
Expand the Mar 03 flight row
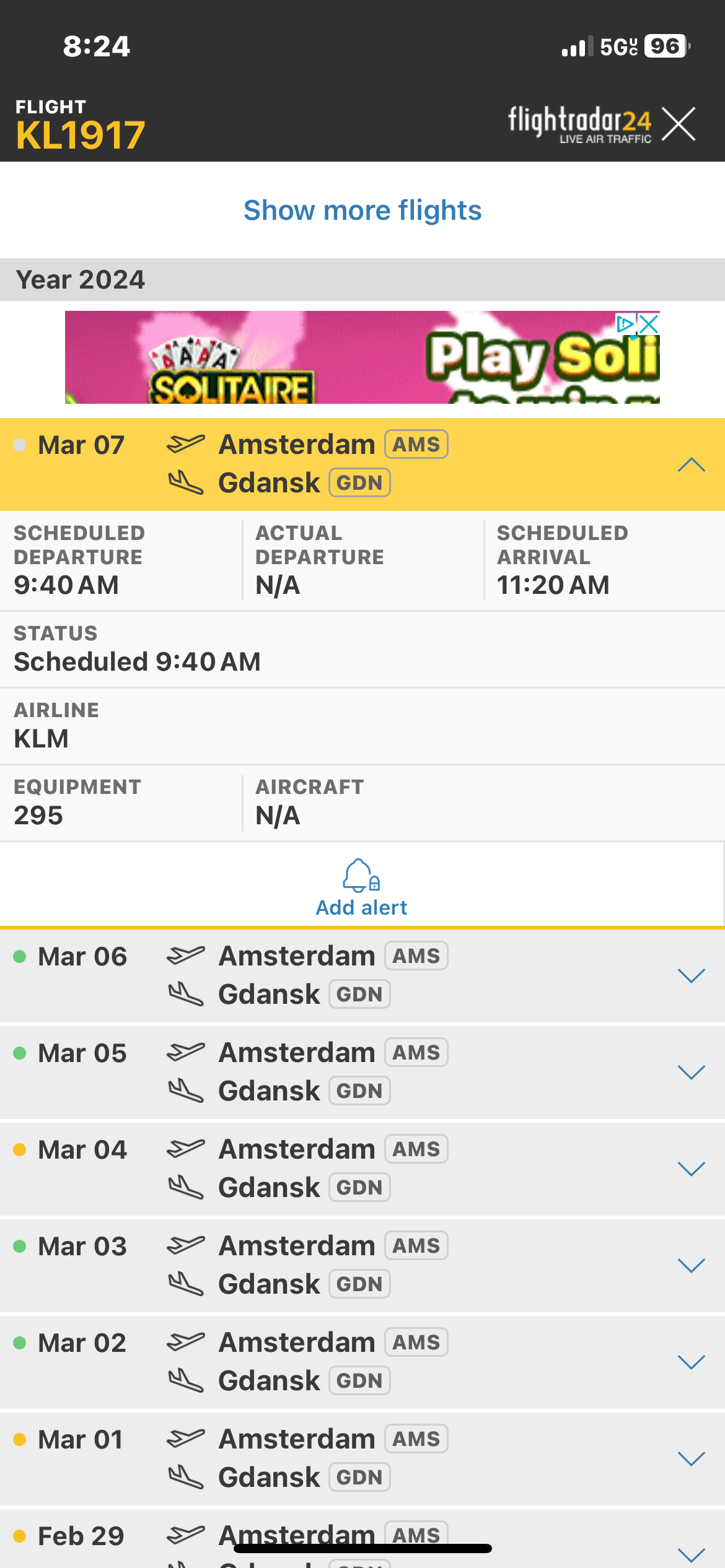362,1265
